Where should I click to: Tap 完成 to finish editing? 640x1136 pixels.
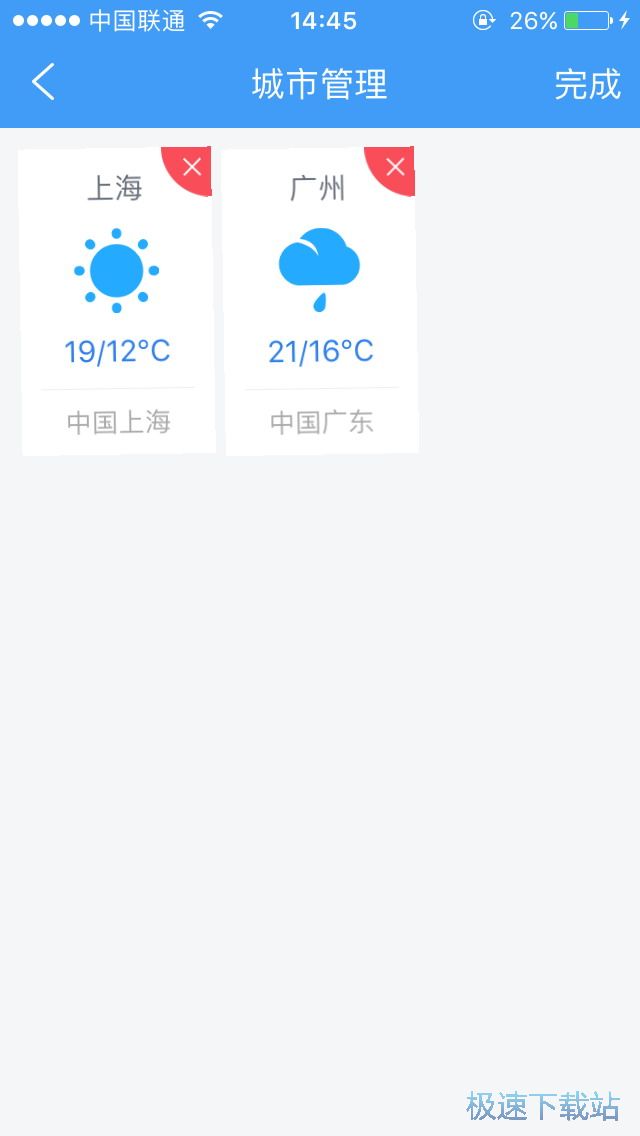[x=587, y=85]
